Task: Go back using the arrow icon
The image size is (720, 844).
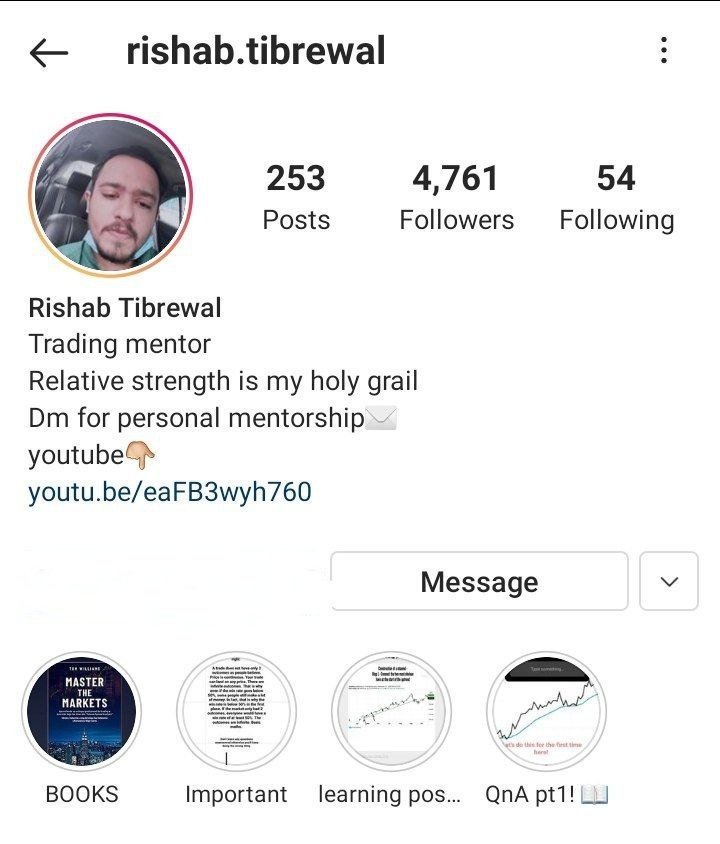Action: tap(49, 53)
